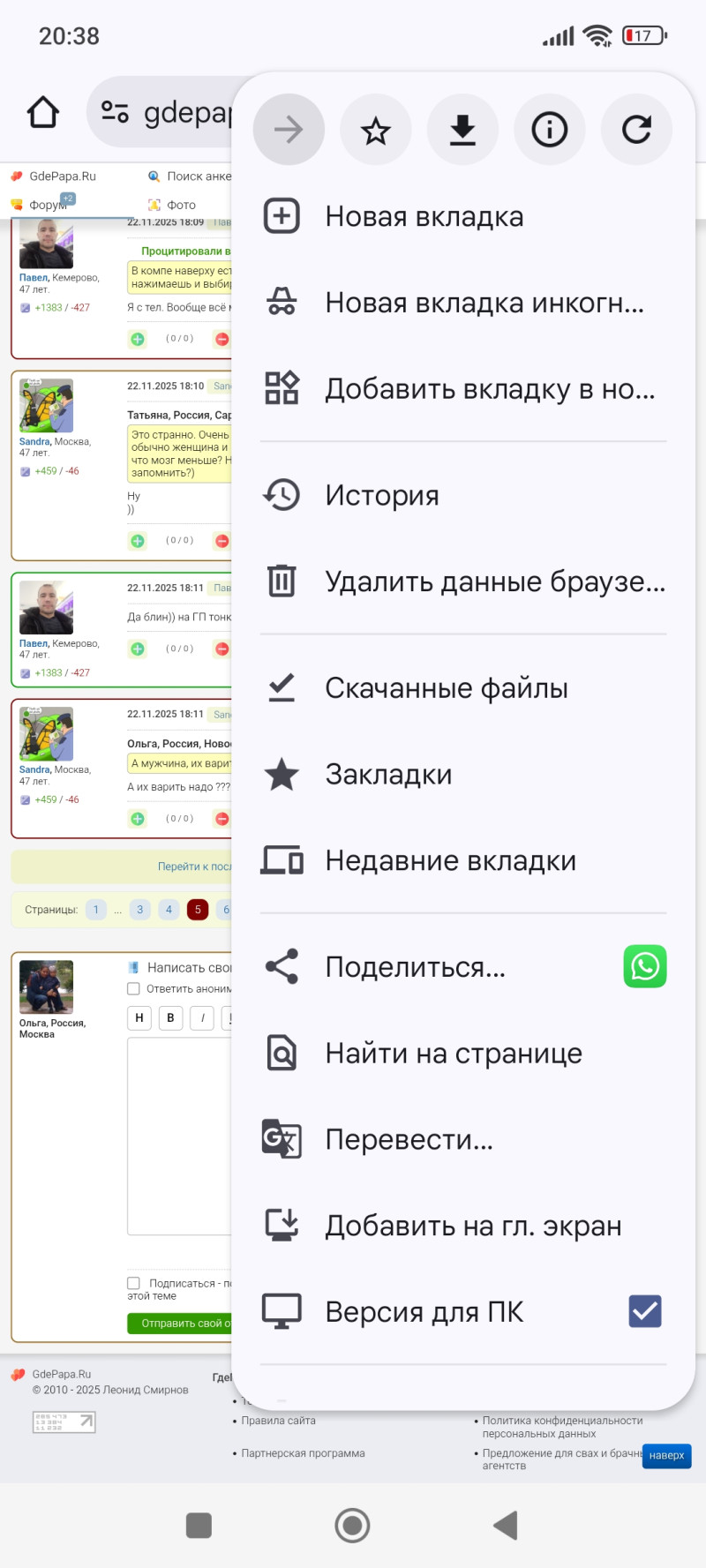The image size is (706, 1568).
Task: Select Добавить вкладку в новую группу
Action: point(489,389)
